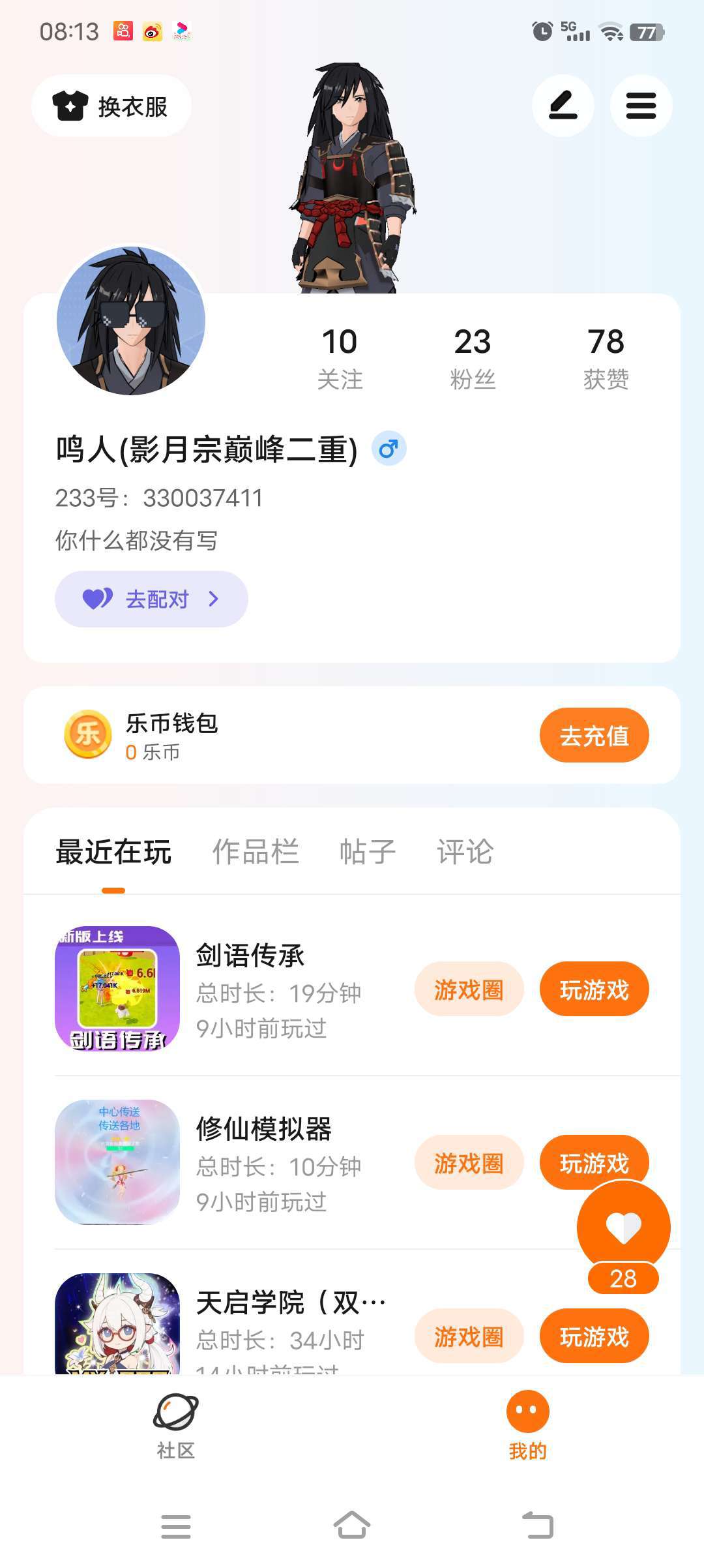704x1568 pixels.
Task: Select the 我的 tab
Action: (527, 1426)
